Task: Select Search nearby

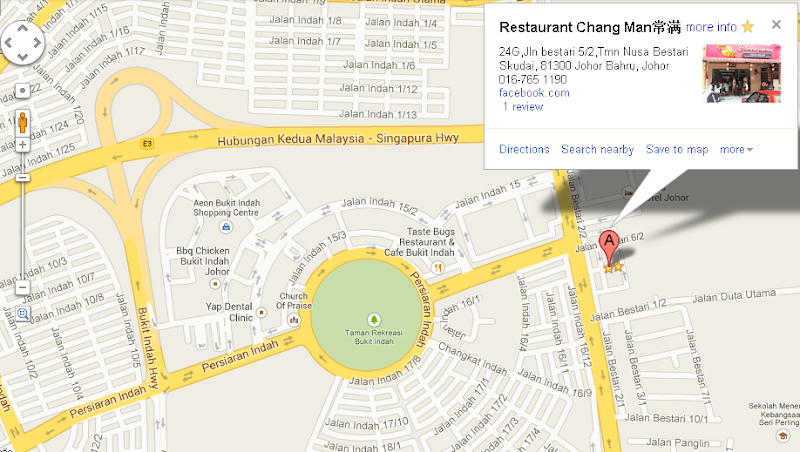Action: tap(597, 149)
